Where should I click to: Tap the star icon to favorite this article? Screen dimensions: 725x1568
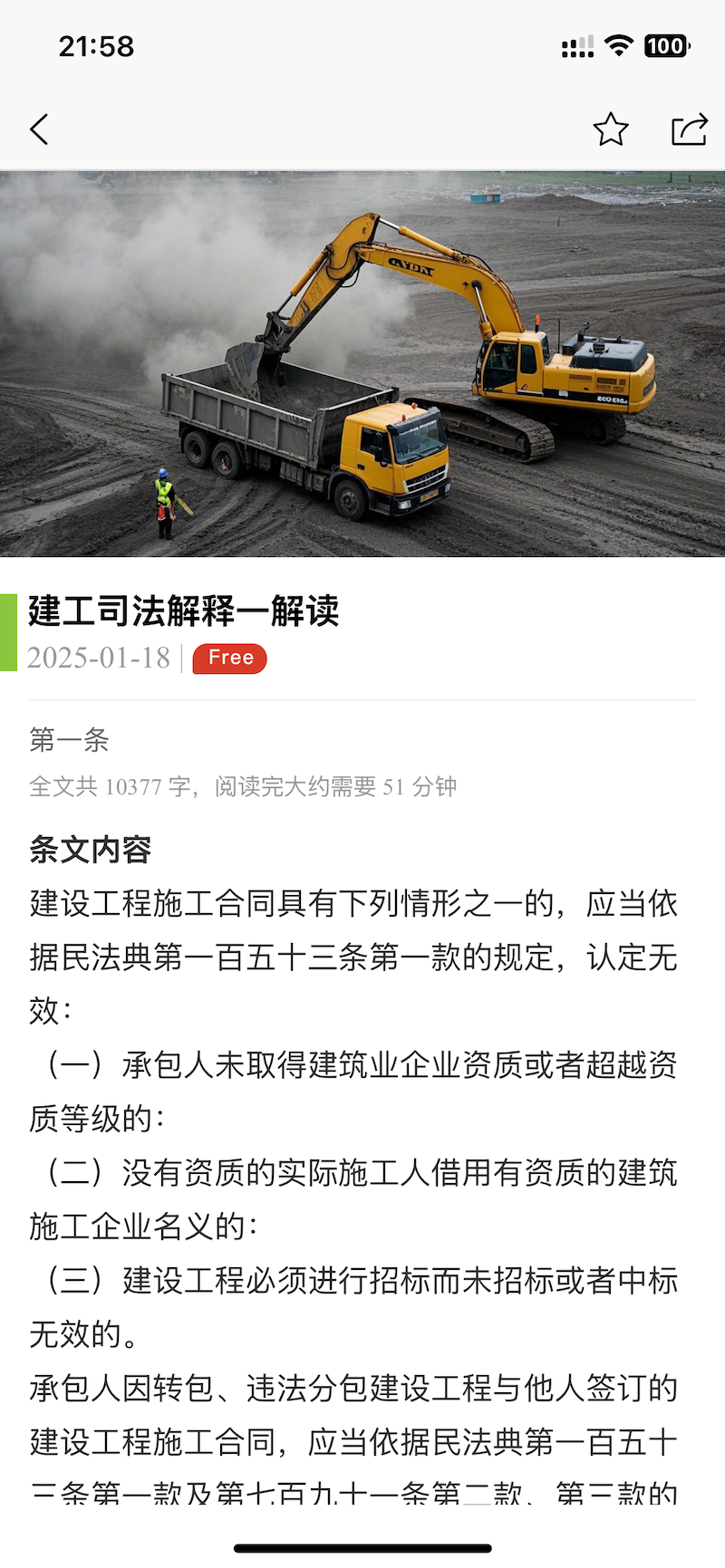pyautogui.click(x=611, y=130)
